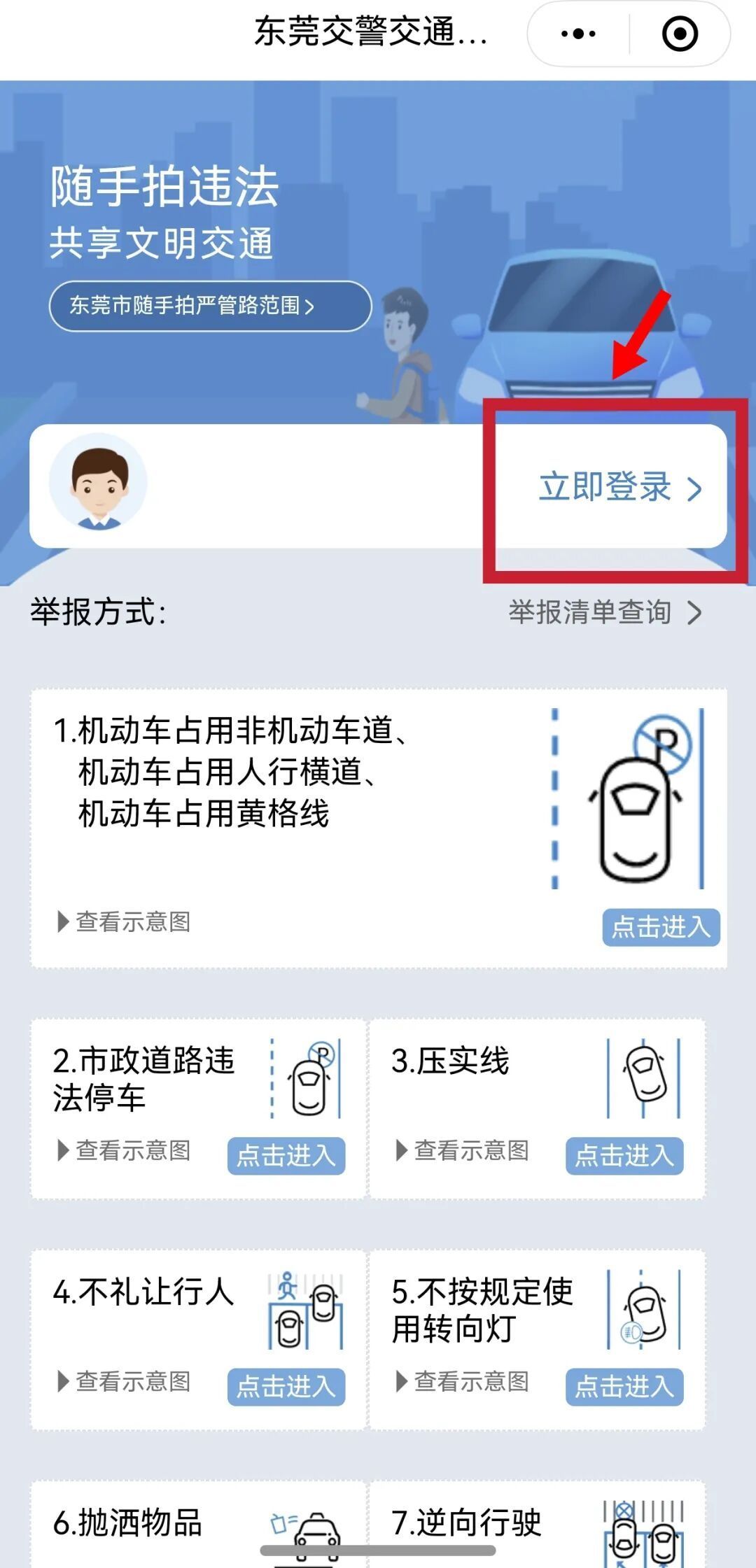Screen dimensions: 756x1568
Task: Close the mini program with the circle icon
Action: (x=680, y=34)
